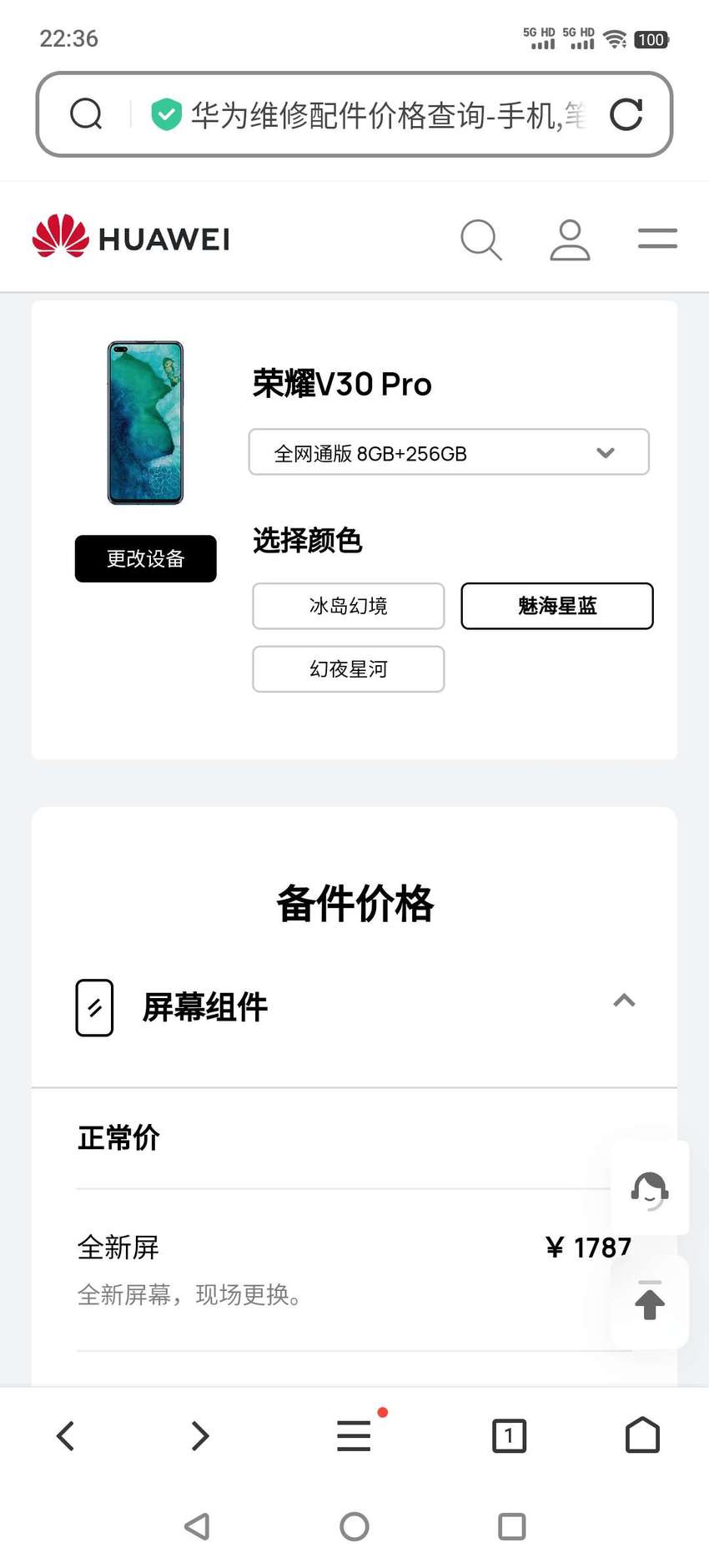Screen dimensions: 709x1568
Task: Open the user account icon
Action: (x=570, y=239)
